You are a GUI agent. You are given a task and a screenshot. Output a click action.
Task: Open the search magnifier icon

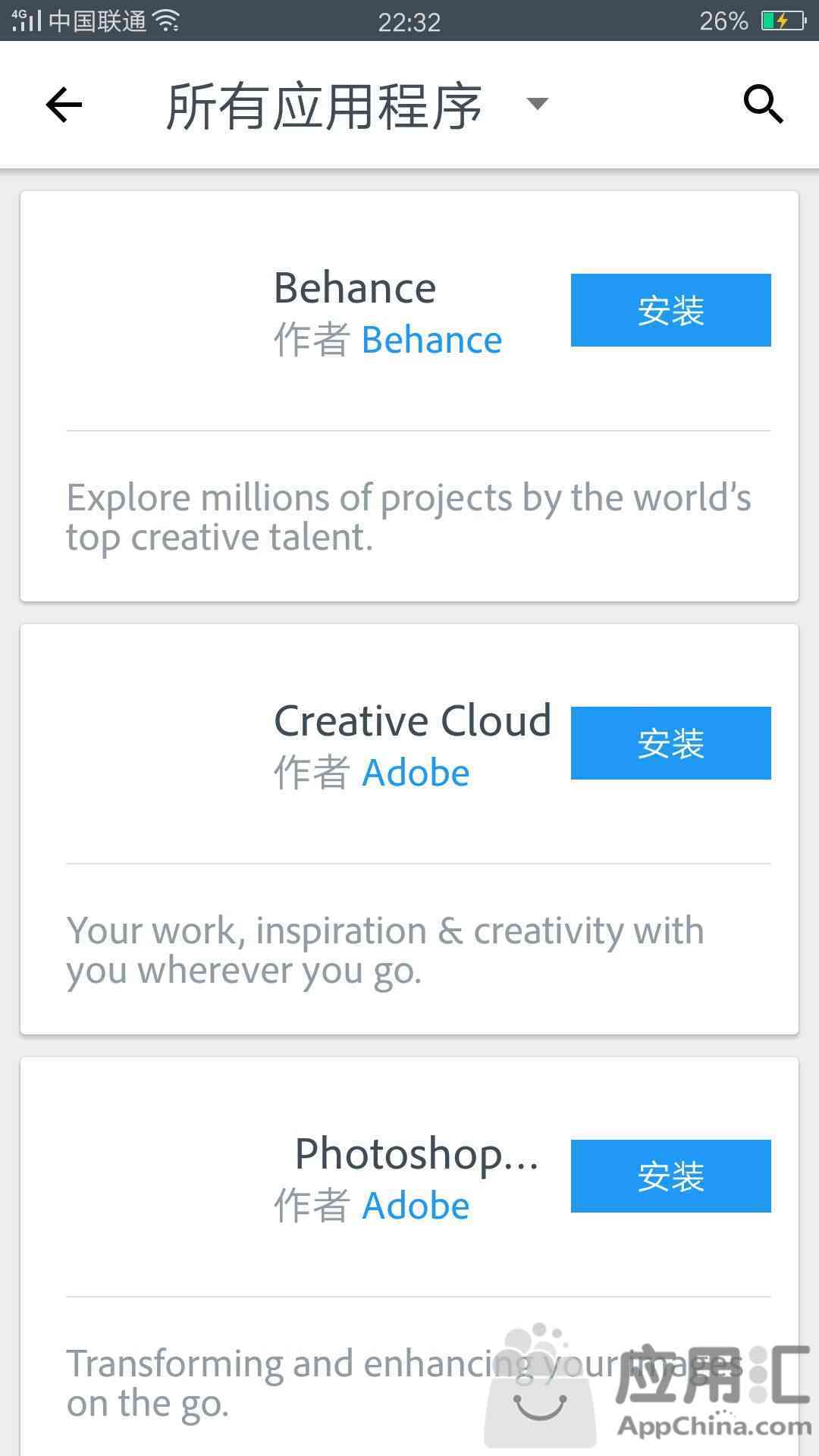coord(763,104)
